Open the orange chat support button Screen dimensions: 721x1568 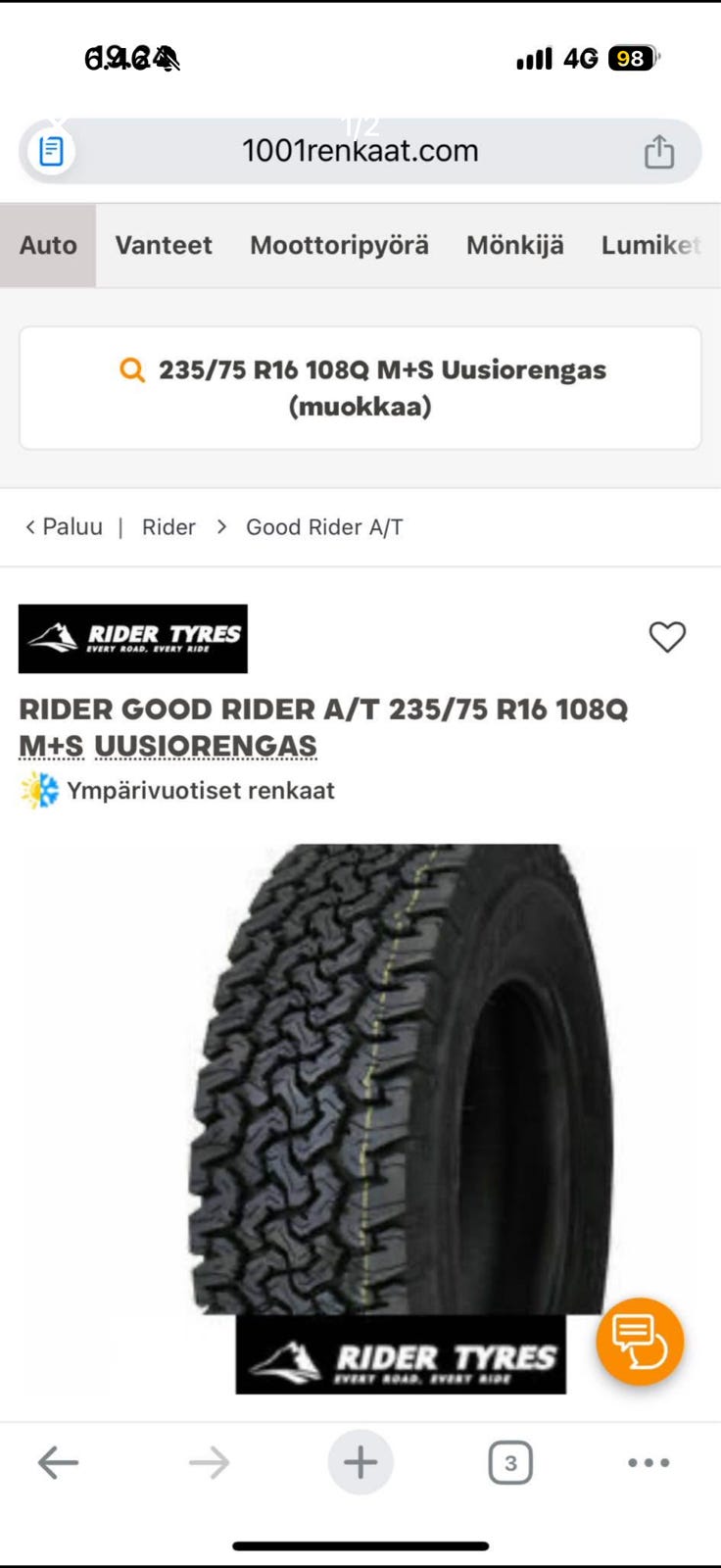coord(640,1342)
